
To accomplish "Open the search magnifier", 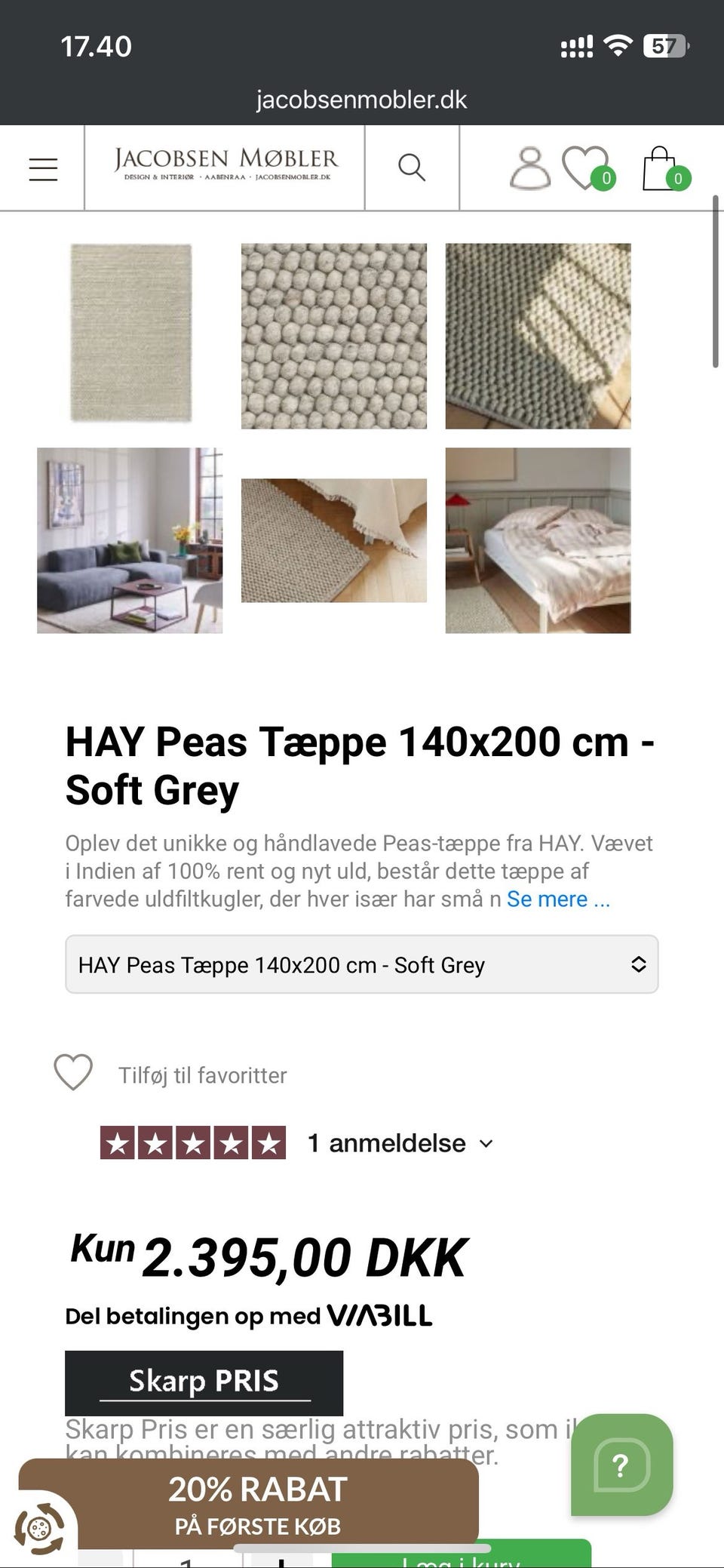I will click(412, 168).
